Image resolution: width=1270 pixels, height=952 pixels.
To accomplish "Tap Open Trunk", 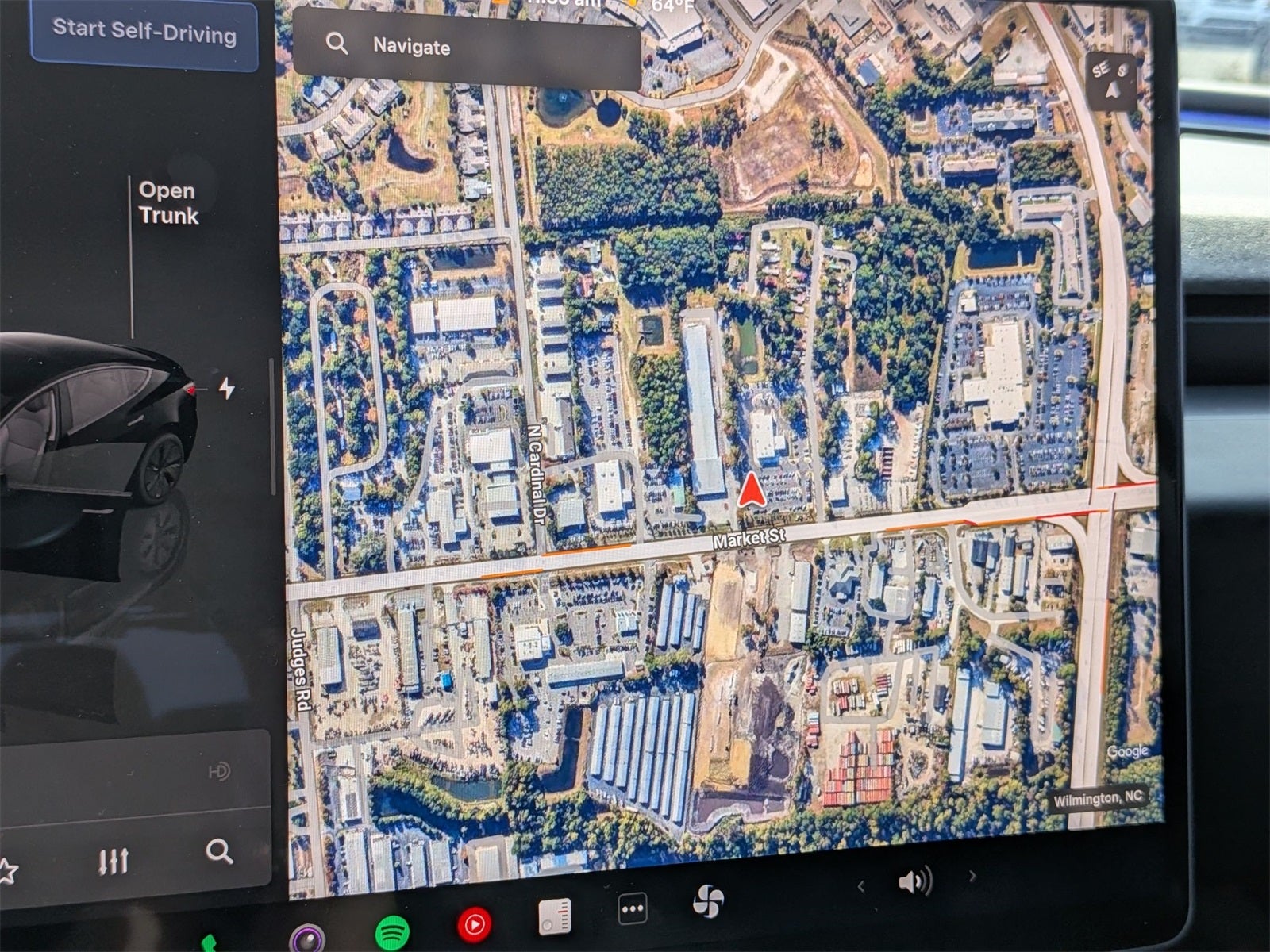I will click(x=167, y=203).
